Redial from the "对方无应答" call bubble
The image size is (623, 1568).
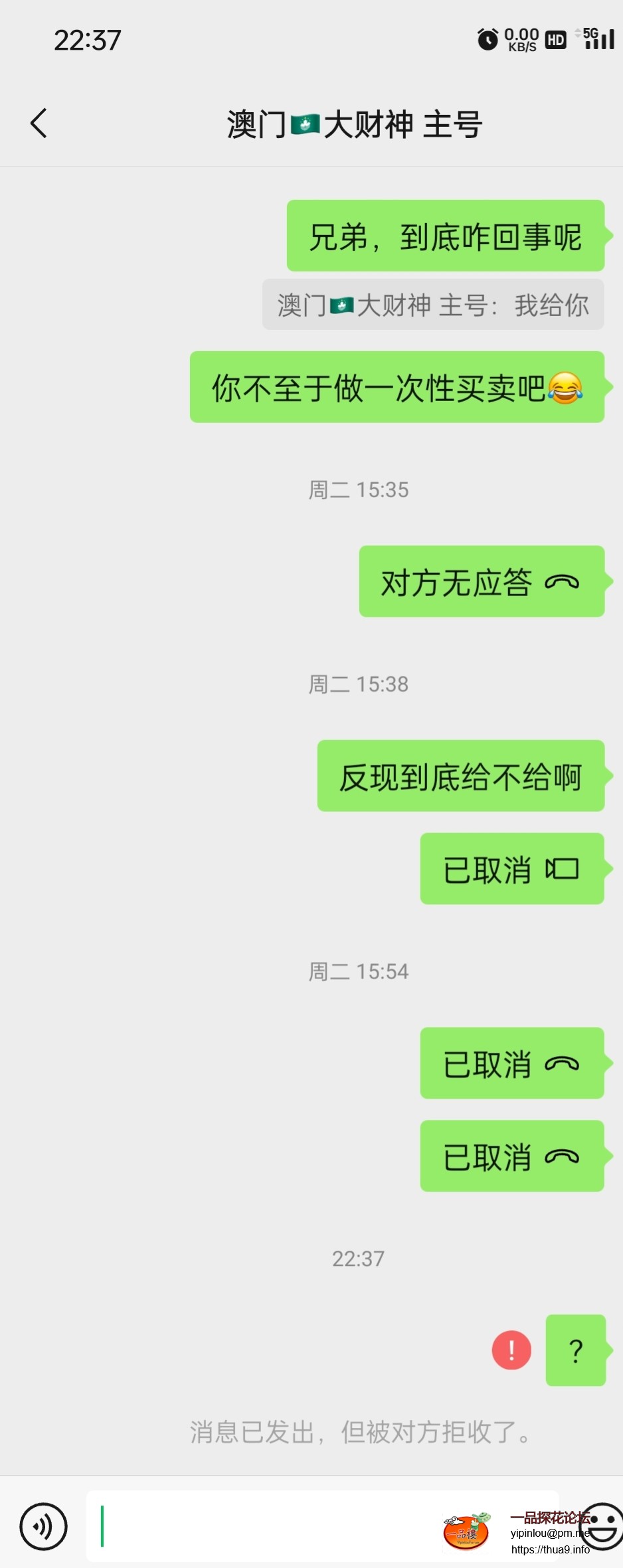click(x=481, y=582)
